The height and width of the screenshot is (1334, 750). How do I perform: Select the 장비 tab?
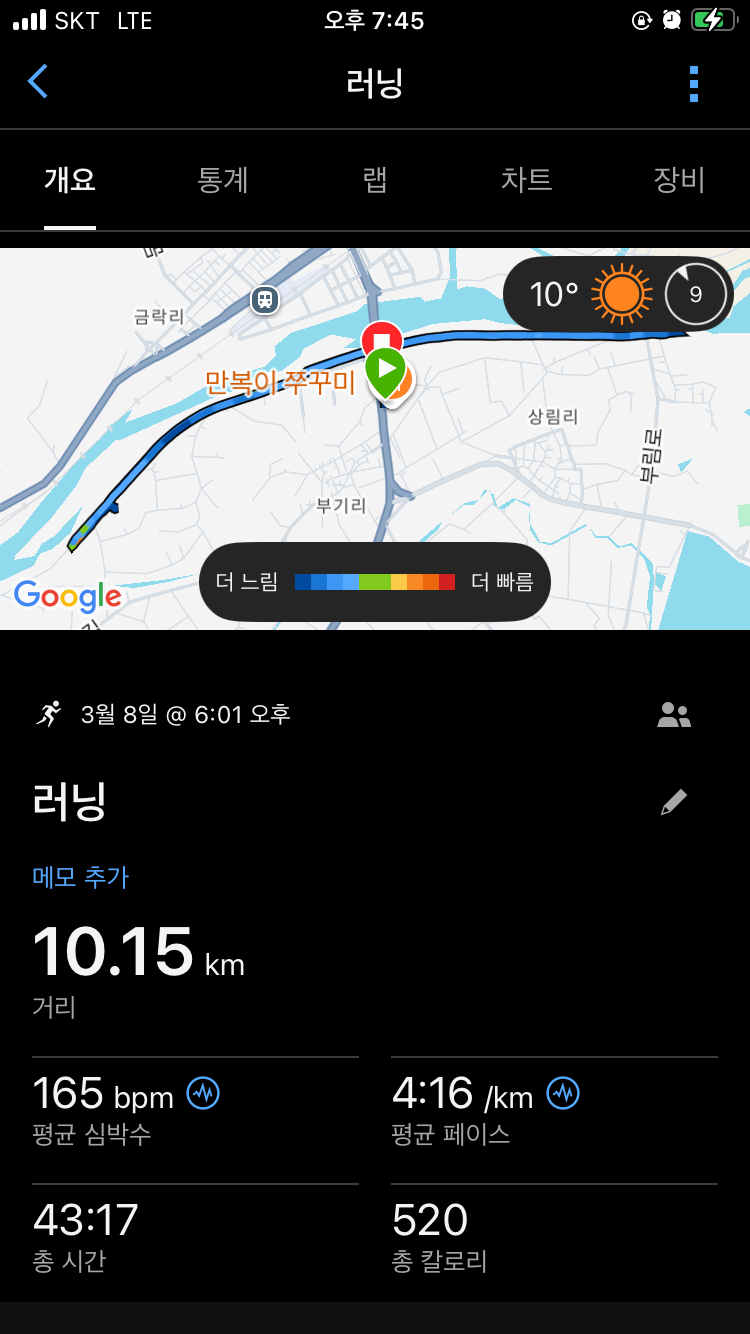point(679,180)
